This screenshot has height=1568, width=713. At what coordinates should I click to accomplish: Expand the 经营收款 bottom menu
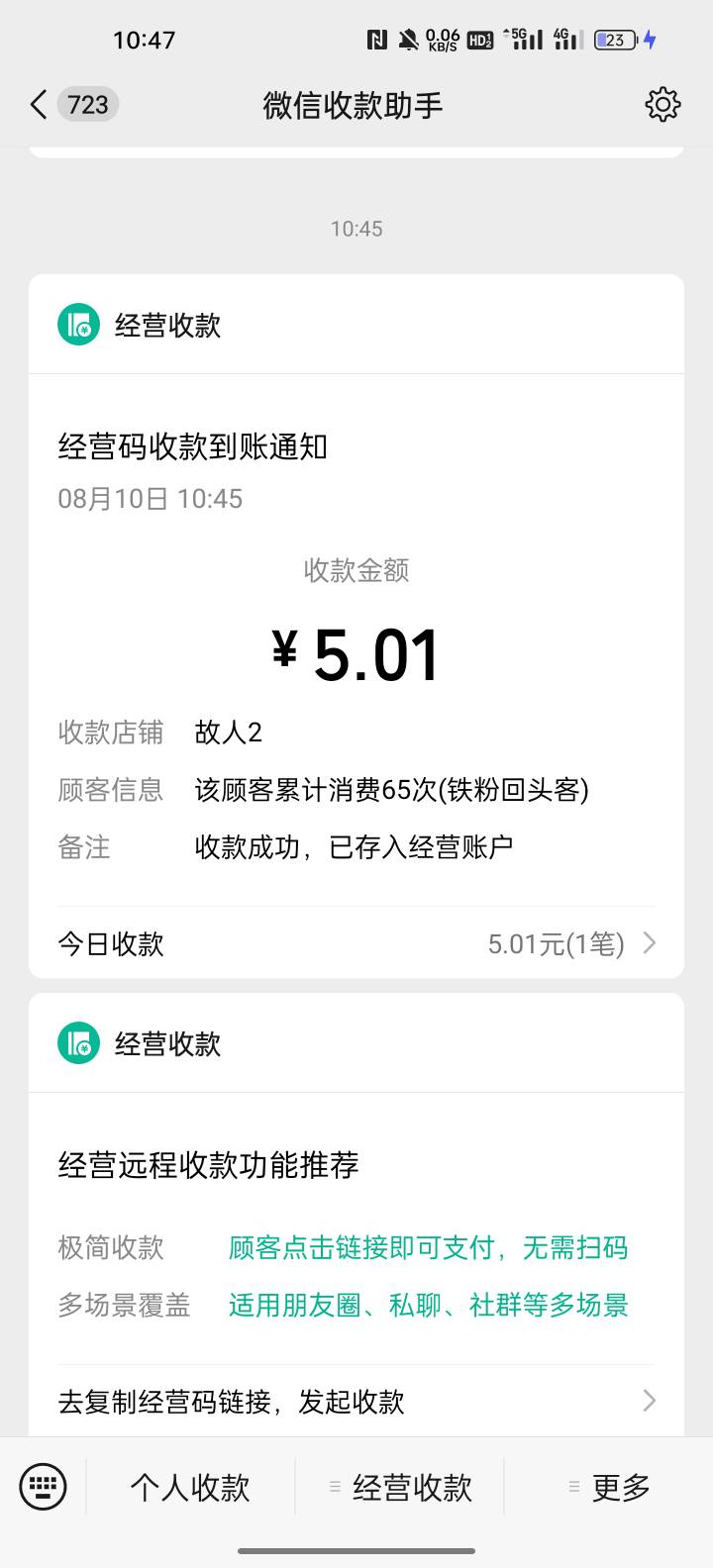pos(400,1487)
